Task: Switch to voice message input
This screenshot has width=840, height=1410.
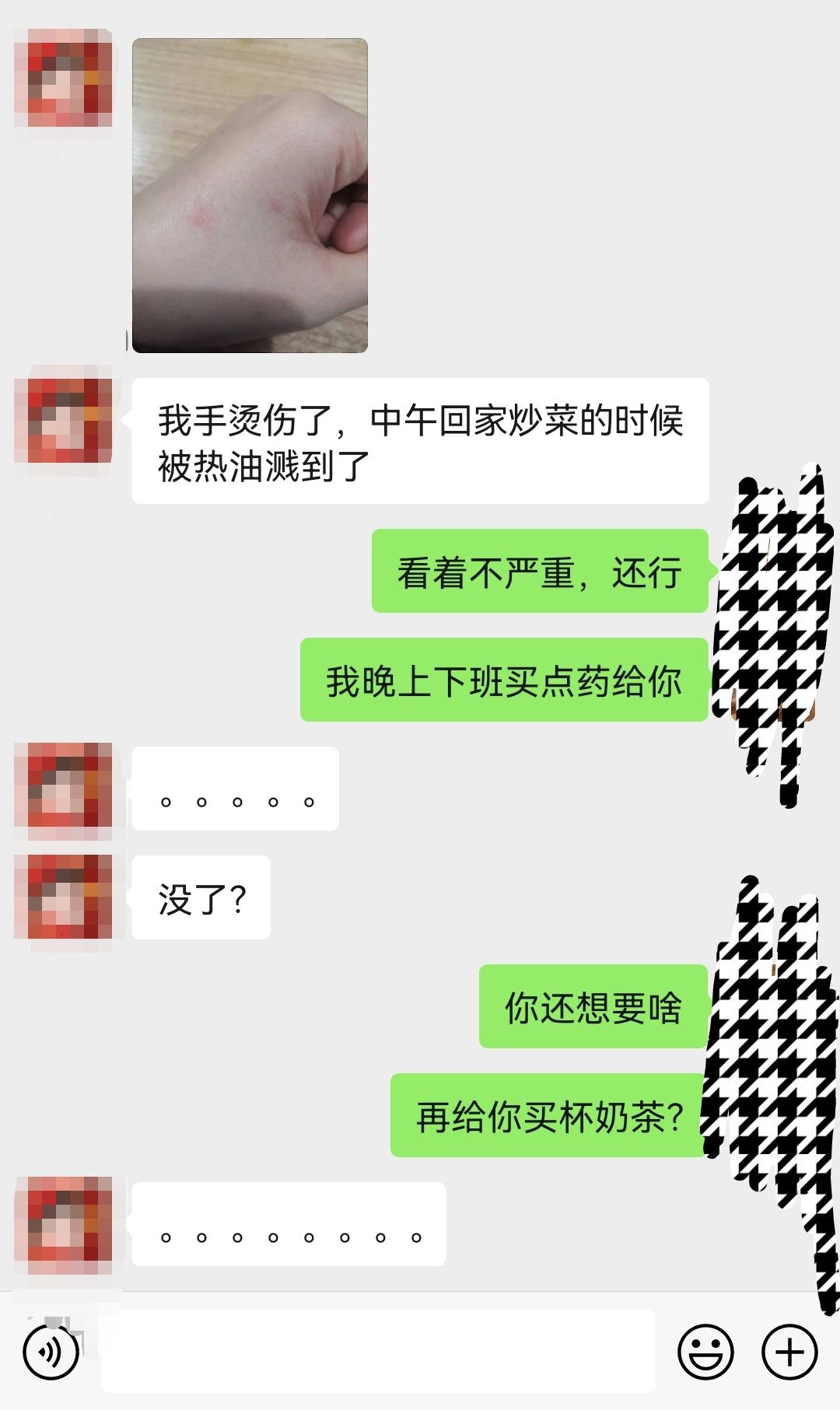Action: [51, 1352]
